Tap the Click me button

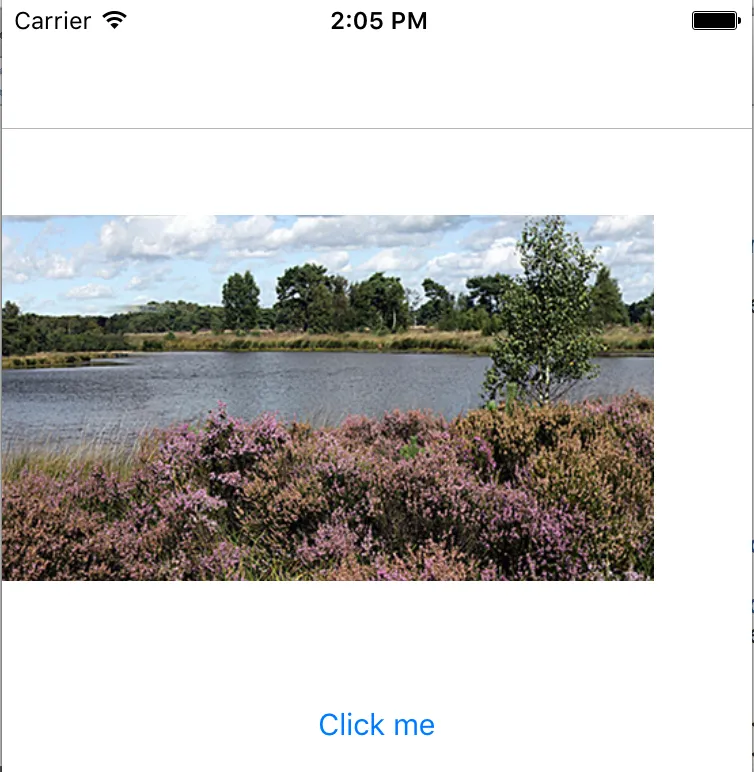[x=376, y=725]
